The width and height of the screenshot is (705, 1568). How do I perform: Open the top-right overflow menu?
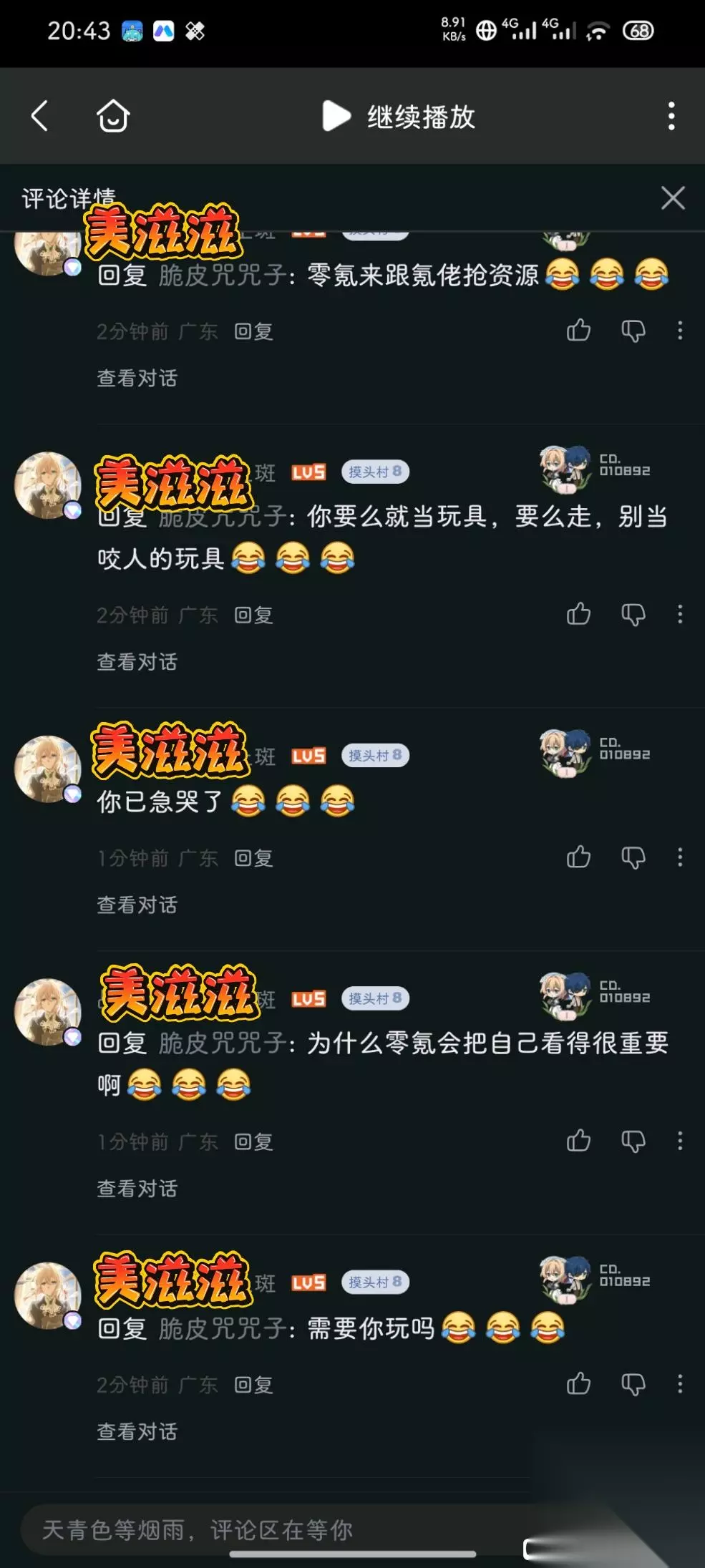click(671, 116)
